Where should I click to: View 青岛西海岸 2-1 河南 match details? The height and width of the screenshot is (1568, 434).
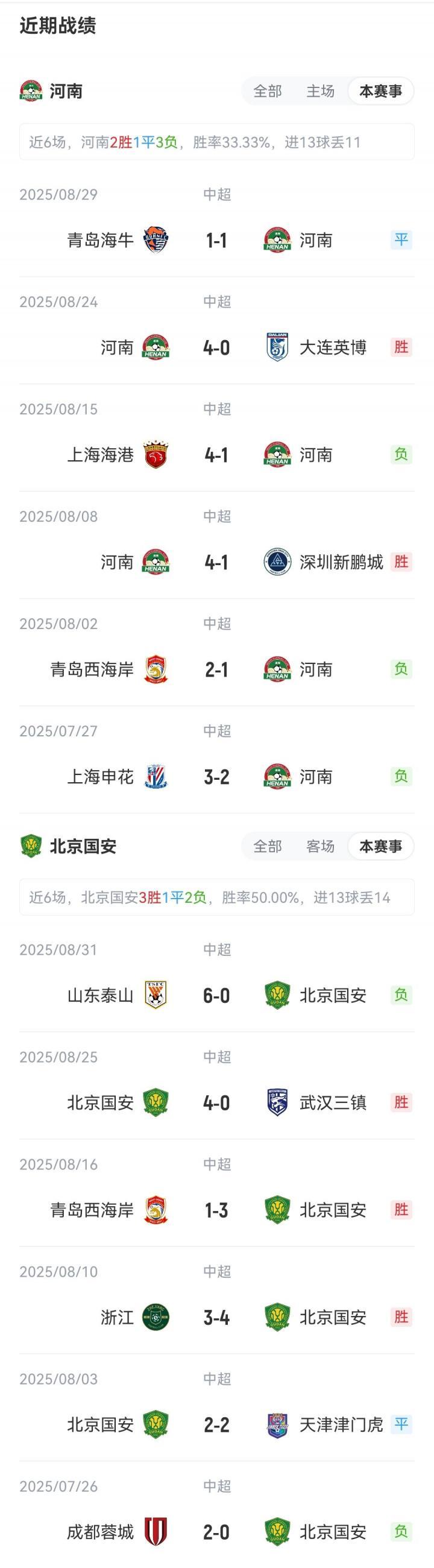[x=216, y=669]
